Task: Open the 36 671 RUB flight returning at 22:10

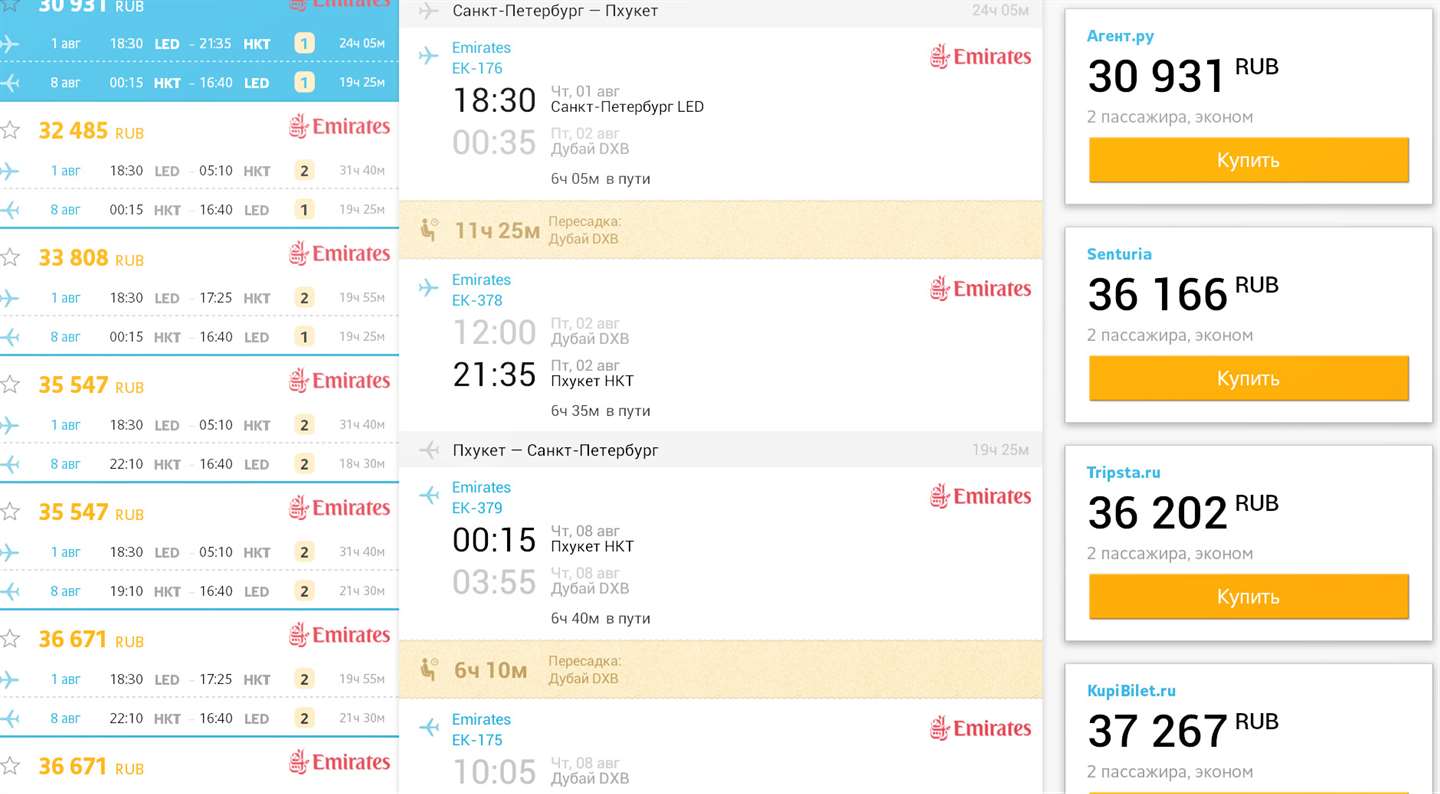Action: point(200,679)
